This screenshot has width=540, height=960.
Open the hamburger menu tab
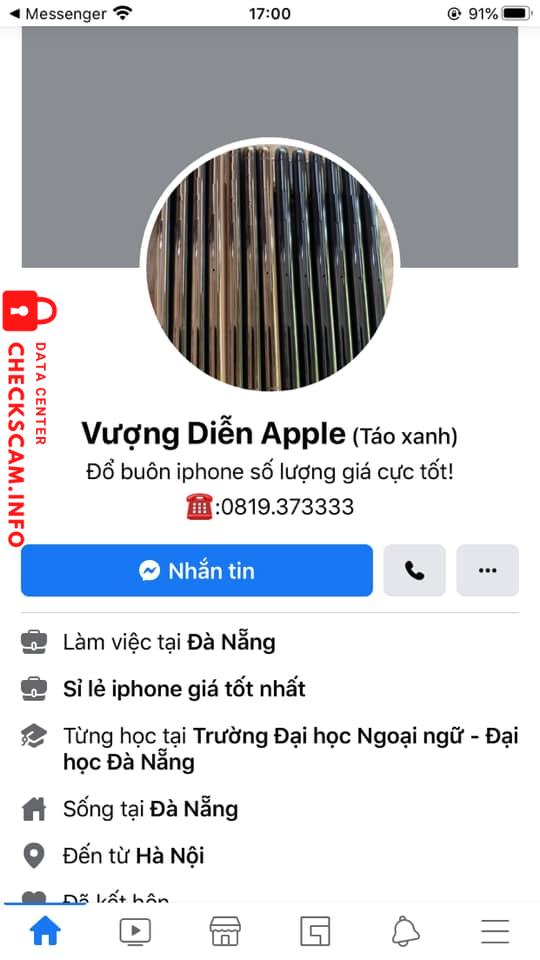495,932
